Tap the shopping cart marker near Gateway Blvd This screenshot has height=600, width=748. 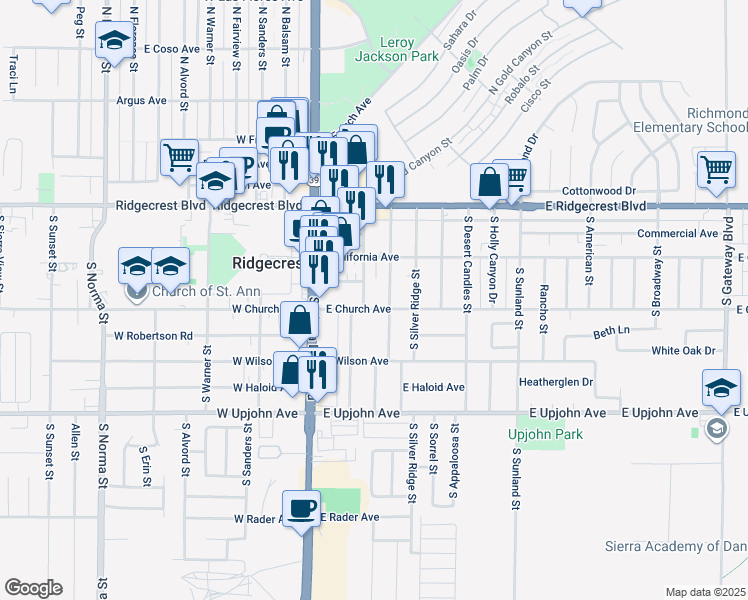click(x=717, y=169)
